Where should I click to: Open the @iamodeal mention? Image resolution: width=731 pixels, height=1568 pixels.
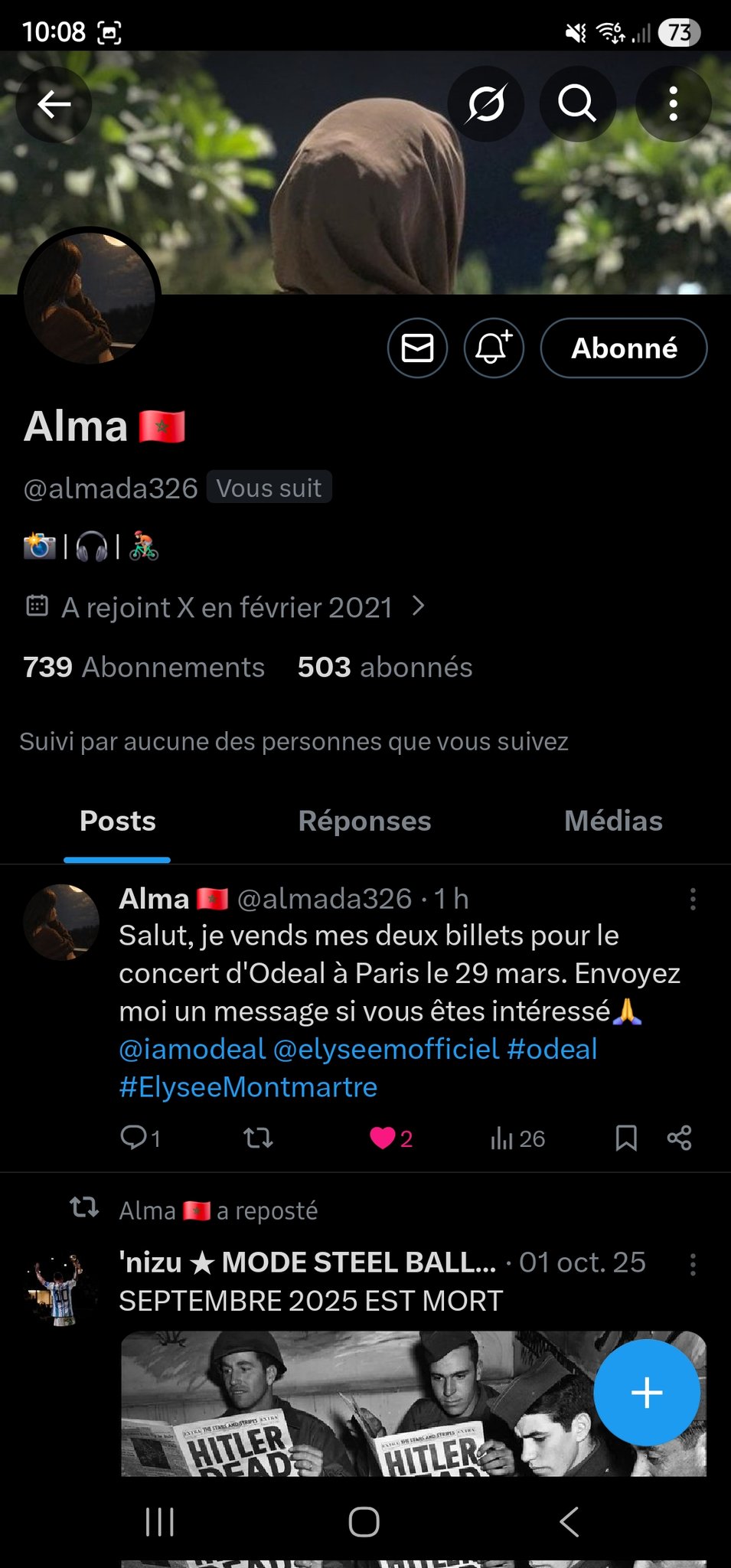click(192, 1049)
